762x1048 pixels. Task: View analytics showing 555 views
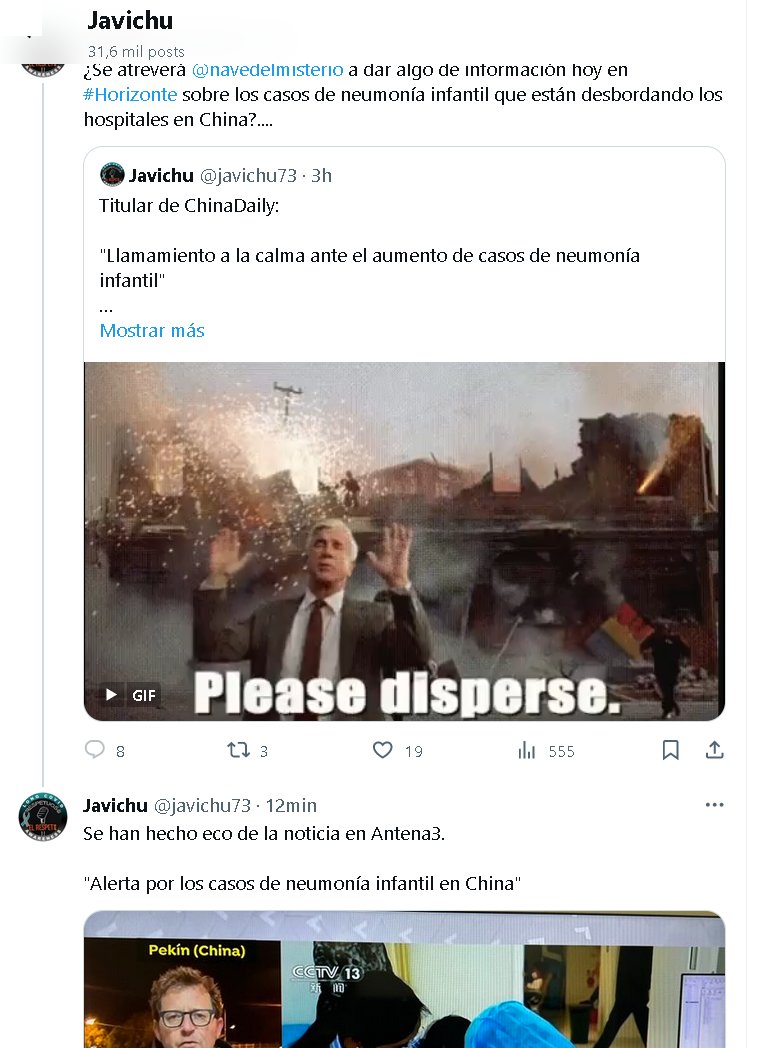click(x=528, y=750)
